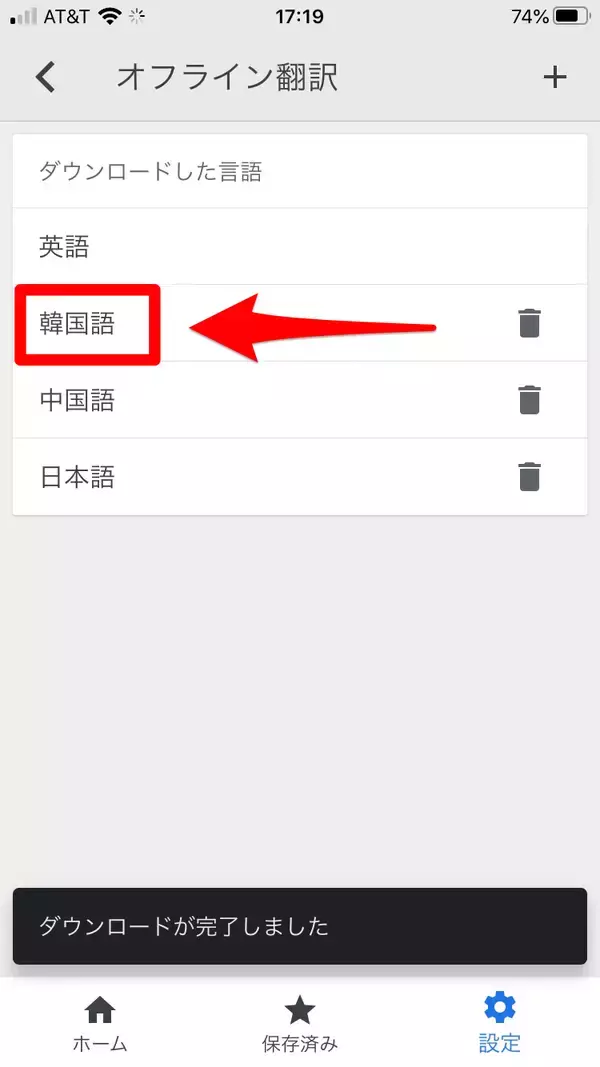Go back from オフライン翻訳 screen
The height and width of the screenshot is (1067, 600).
[45, 77]
